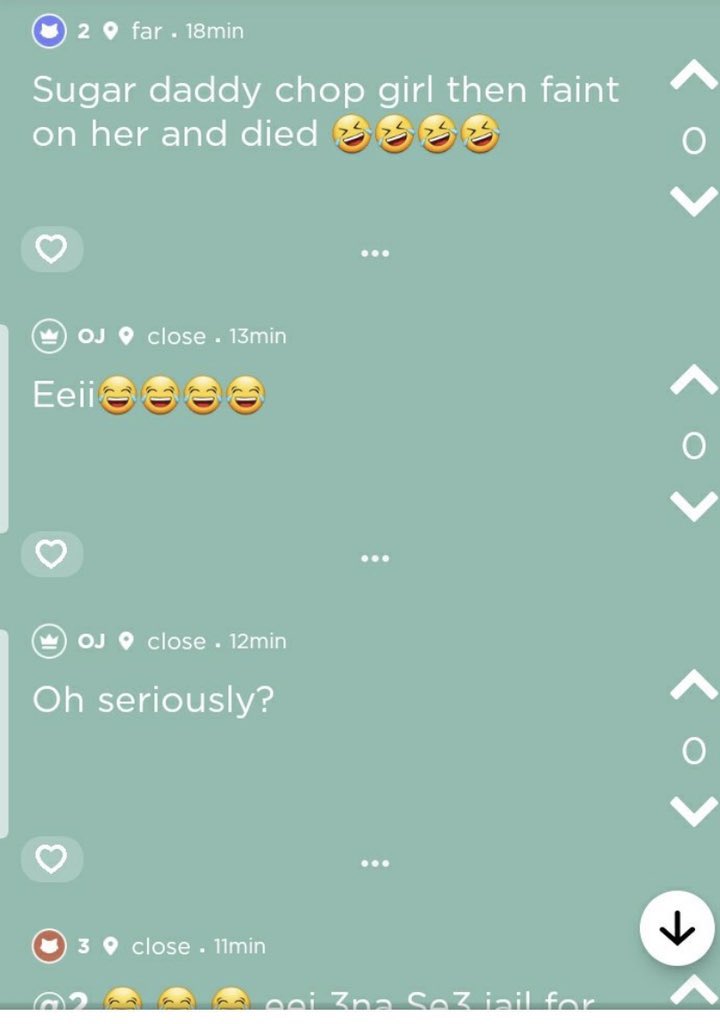Heart the "Eeii" reply
The height and width of the screenshot is (1024, 720).
coord(52,554)
